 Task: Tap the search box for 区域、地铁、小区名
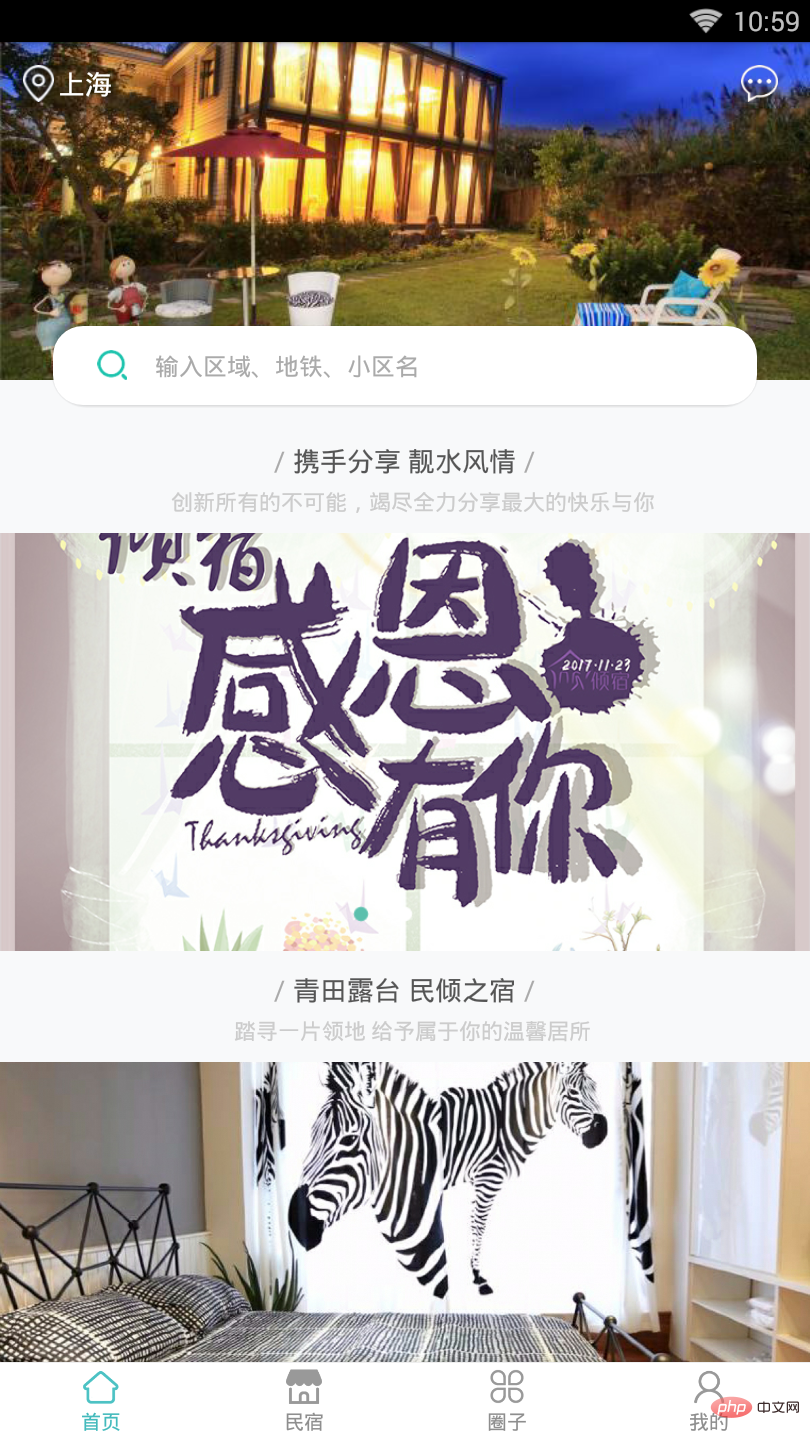tap(404, 366)
